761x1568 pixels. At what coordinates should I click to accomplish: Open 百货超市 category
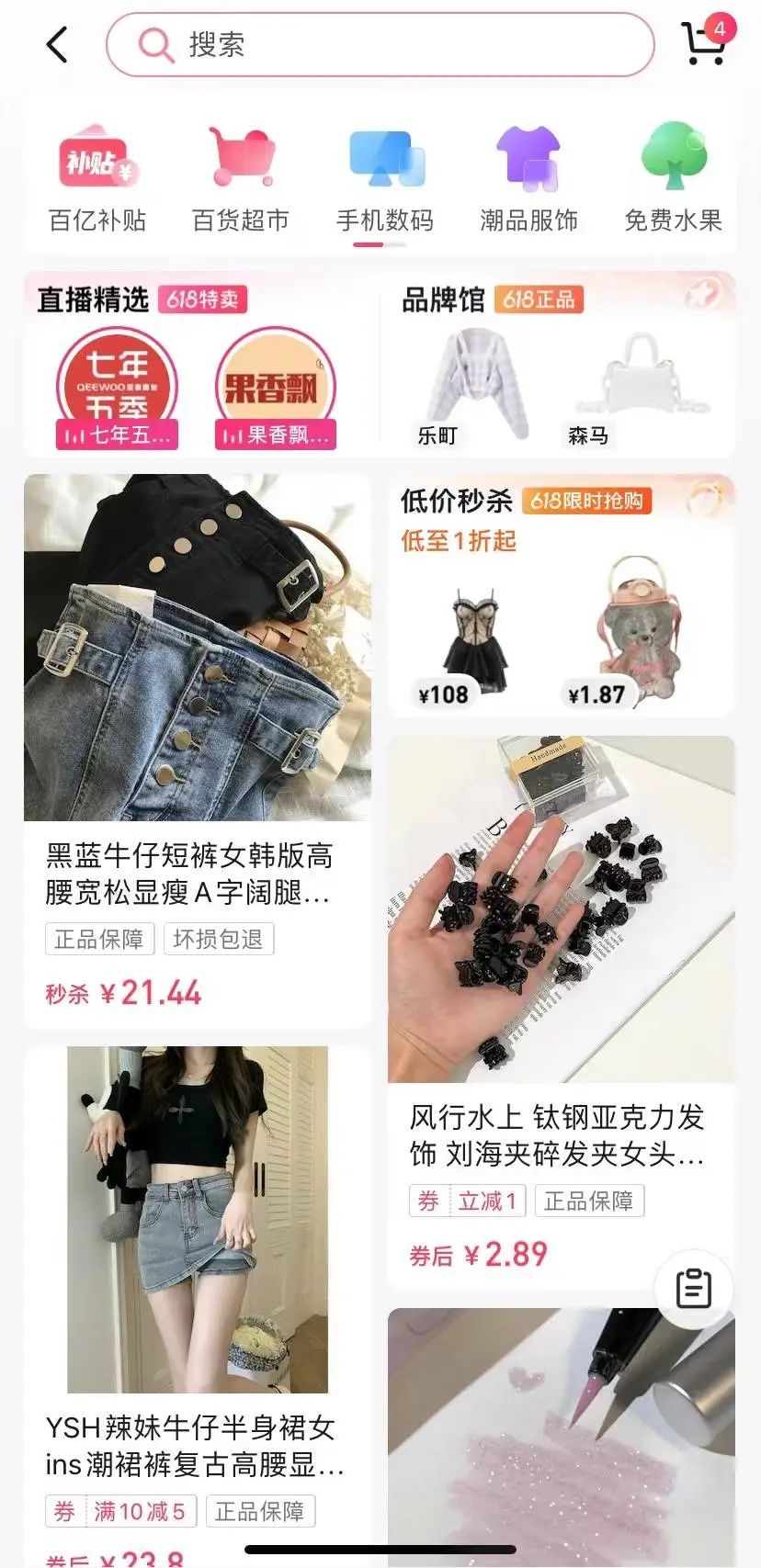click(241, 180)
